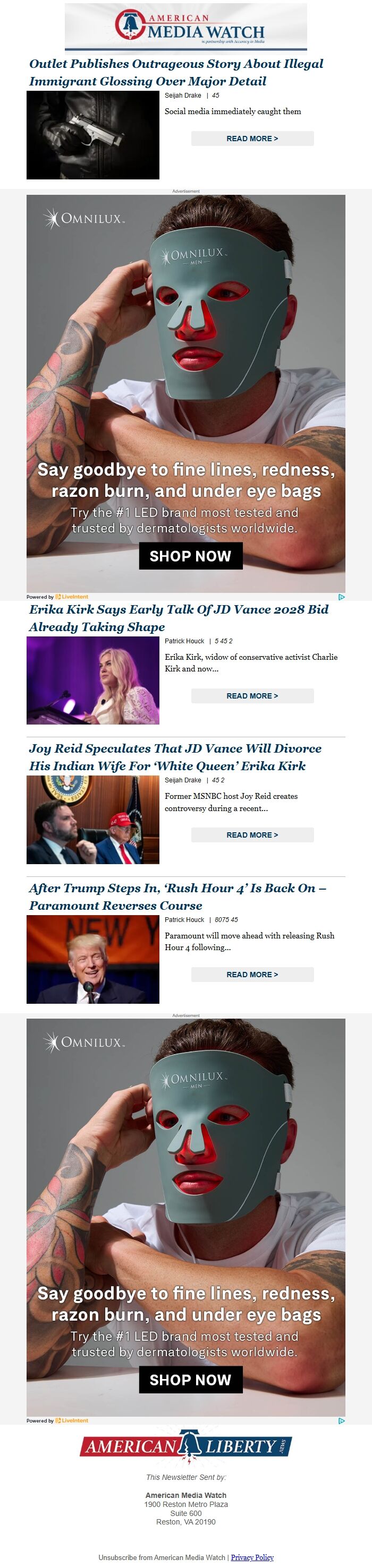
Task: Open the 'Rush Hour 4' headline
Action: [x=177, y=896]
